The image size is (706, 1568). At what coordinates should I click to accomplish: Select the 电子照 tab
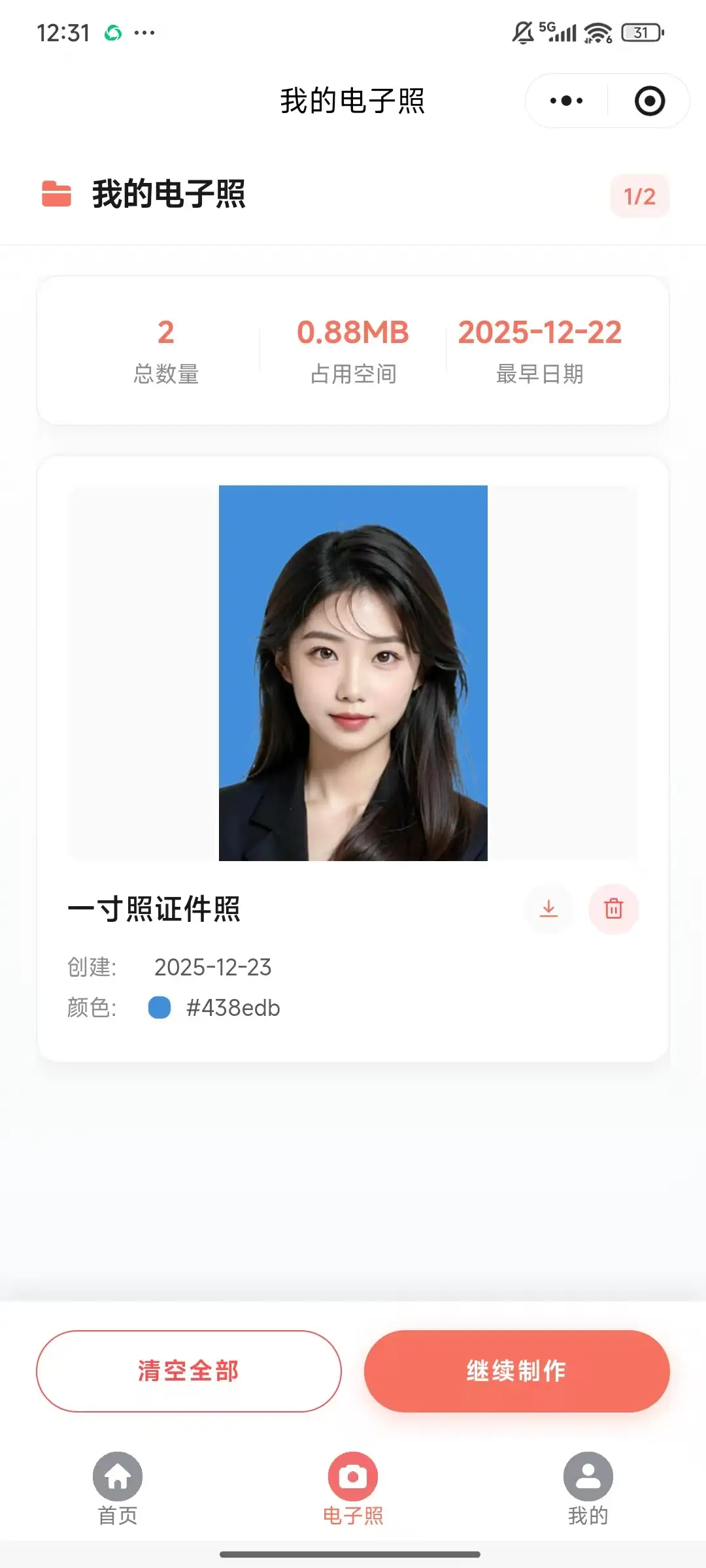tap(353, 1488)
